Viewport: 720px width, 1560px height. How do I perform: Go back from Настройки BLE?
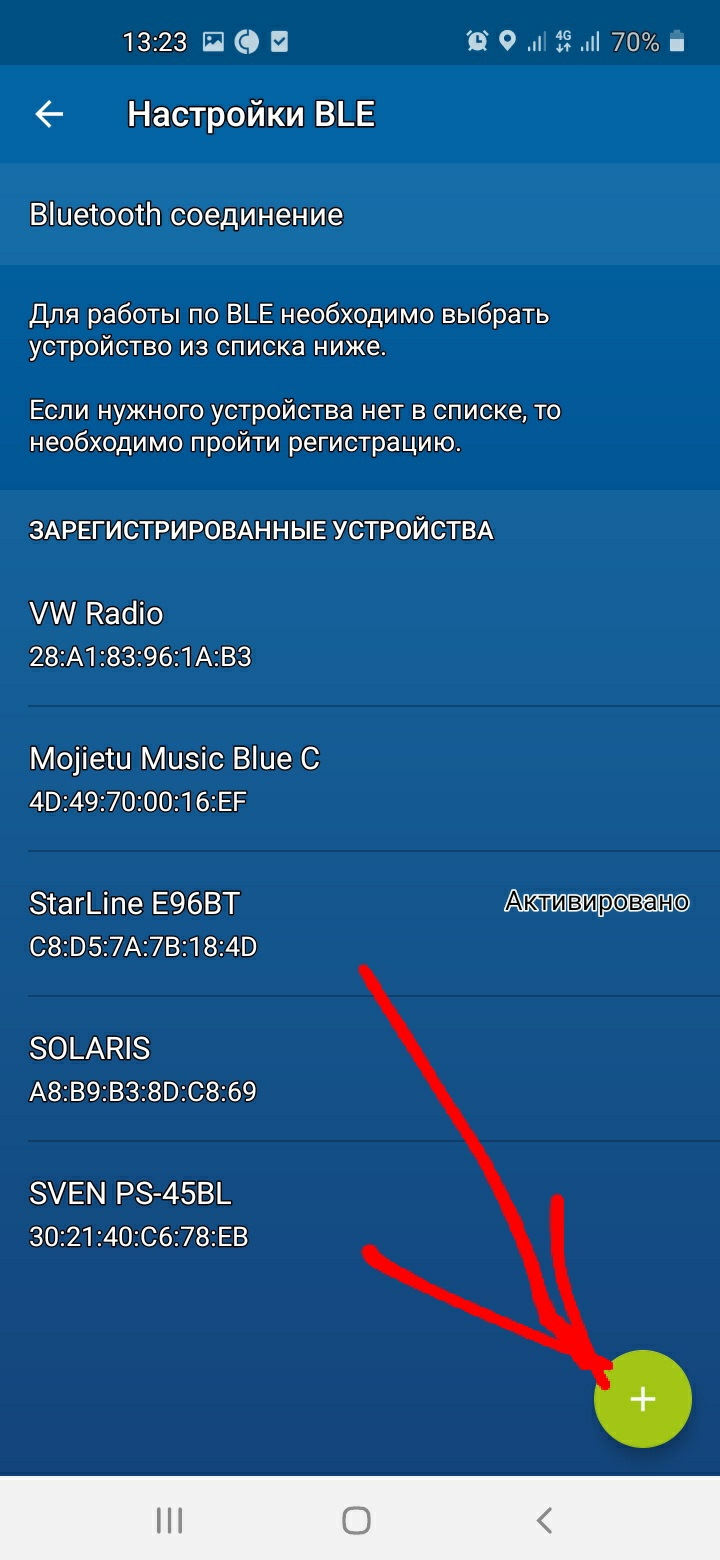(49, 115)
